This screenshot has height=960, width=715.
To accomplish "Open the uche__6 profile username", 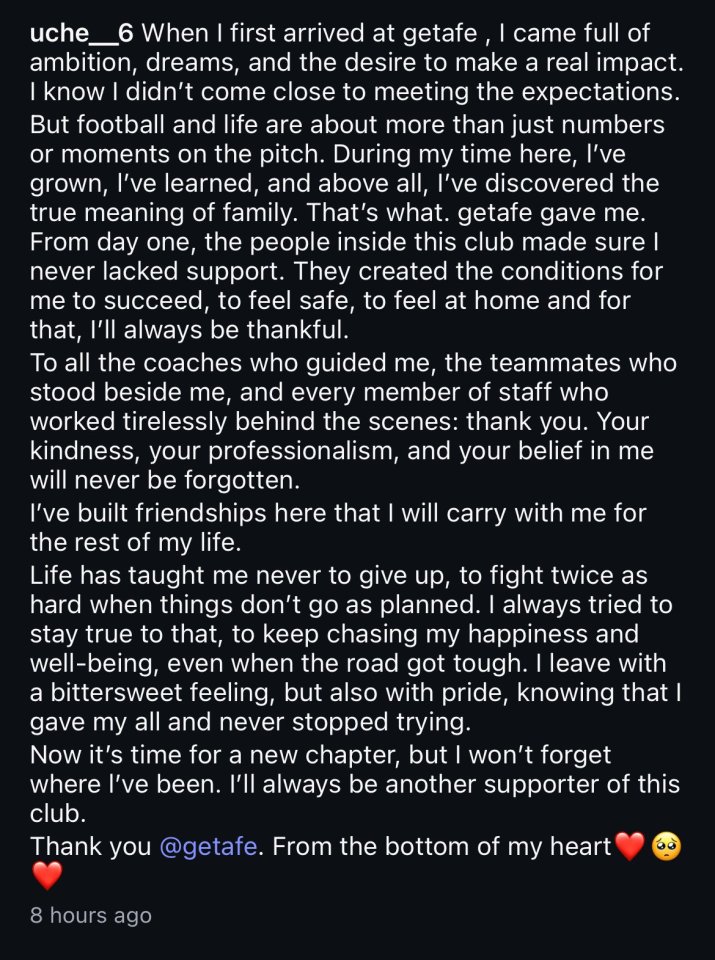I will pos(82,32).
